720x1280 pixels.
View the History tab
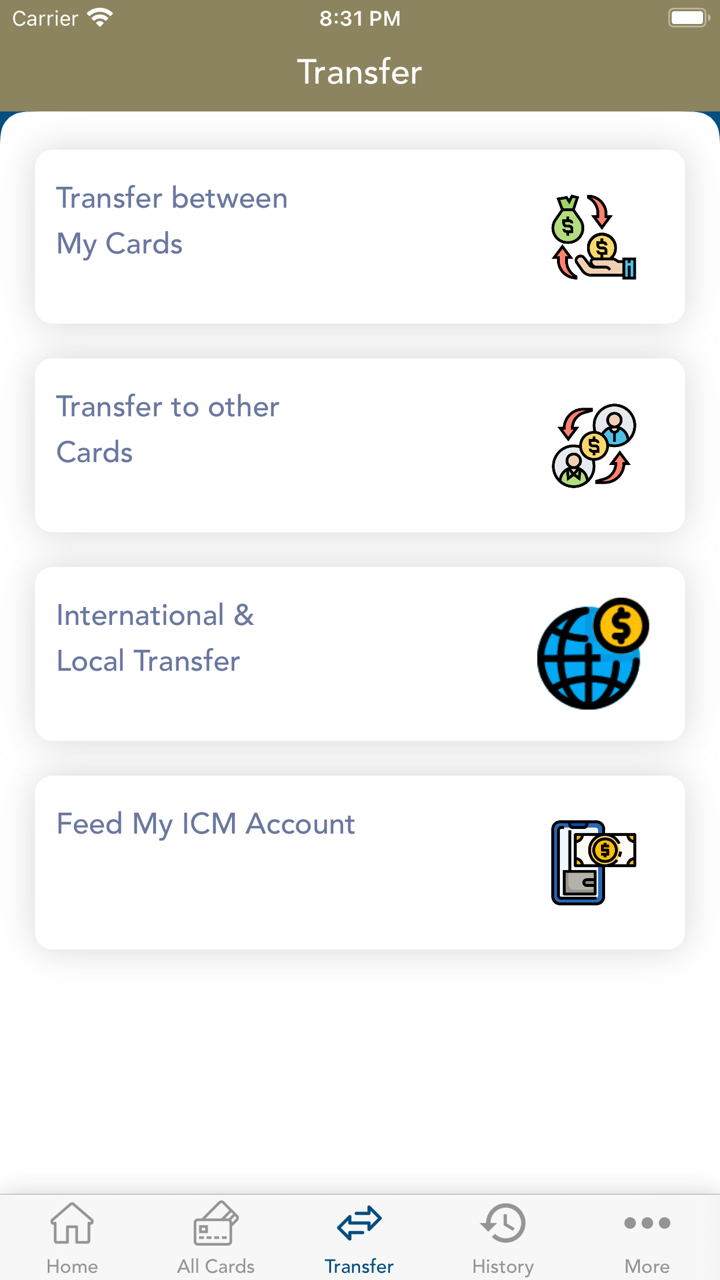click(x=503, y=1238)
